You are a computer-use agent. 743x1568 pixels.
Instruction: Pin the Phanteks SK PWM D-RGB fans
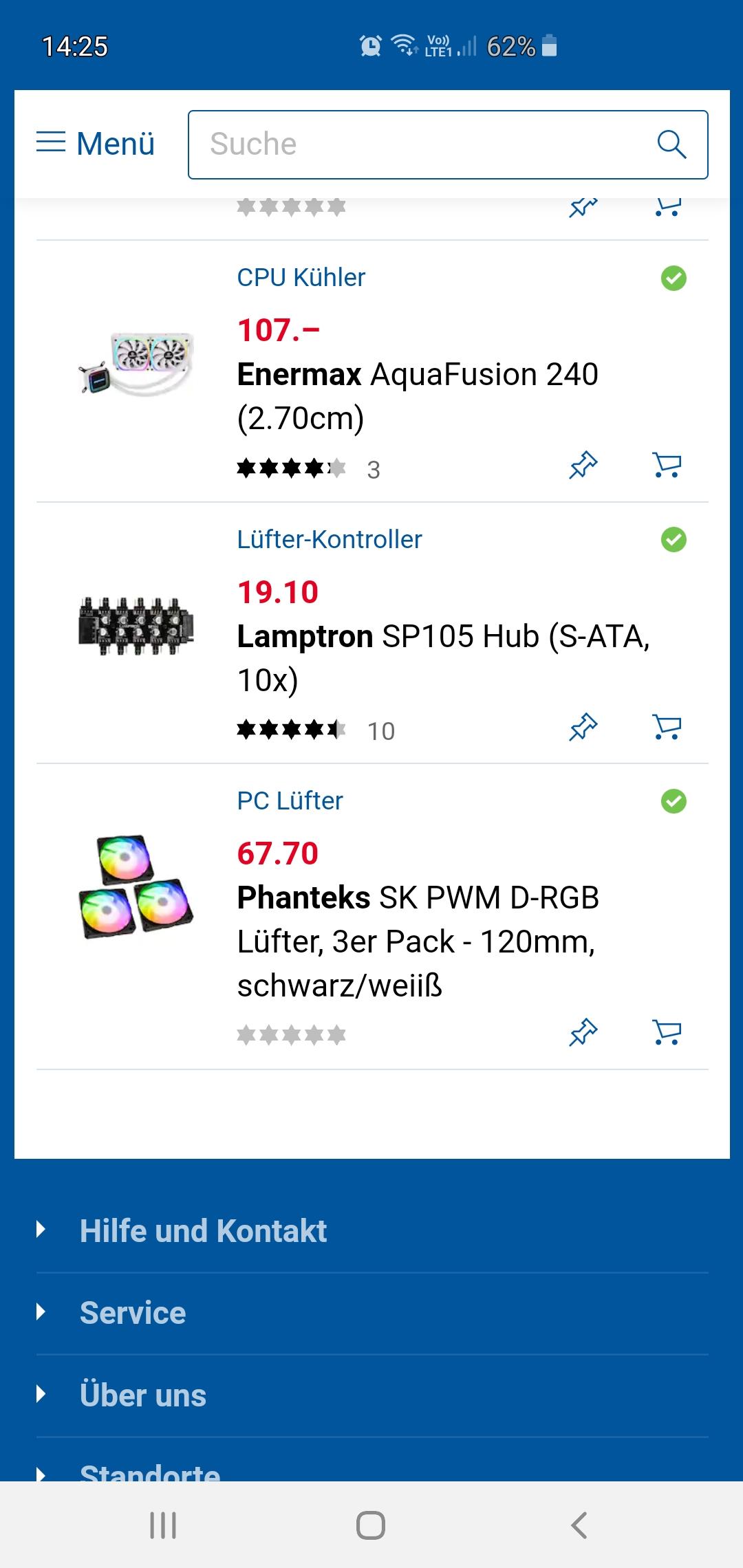click(583, 1032)
